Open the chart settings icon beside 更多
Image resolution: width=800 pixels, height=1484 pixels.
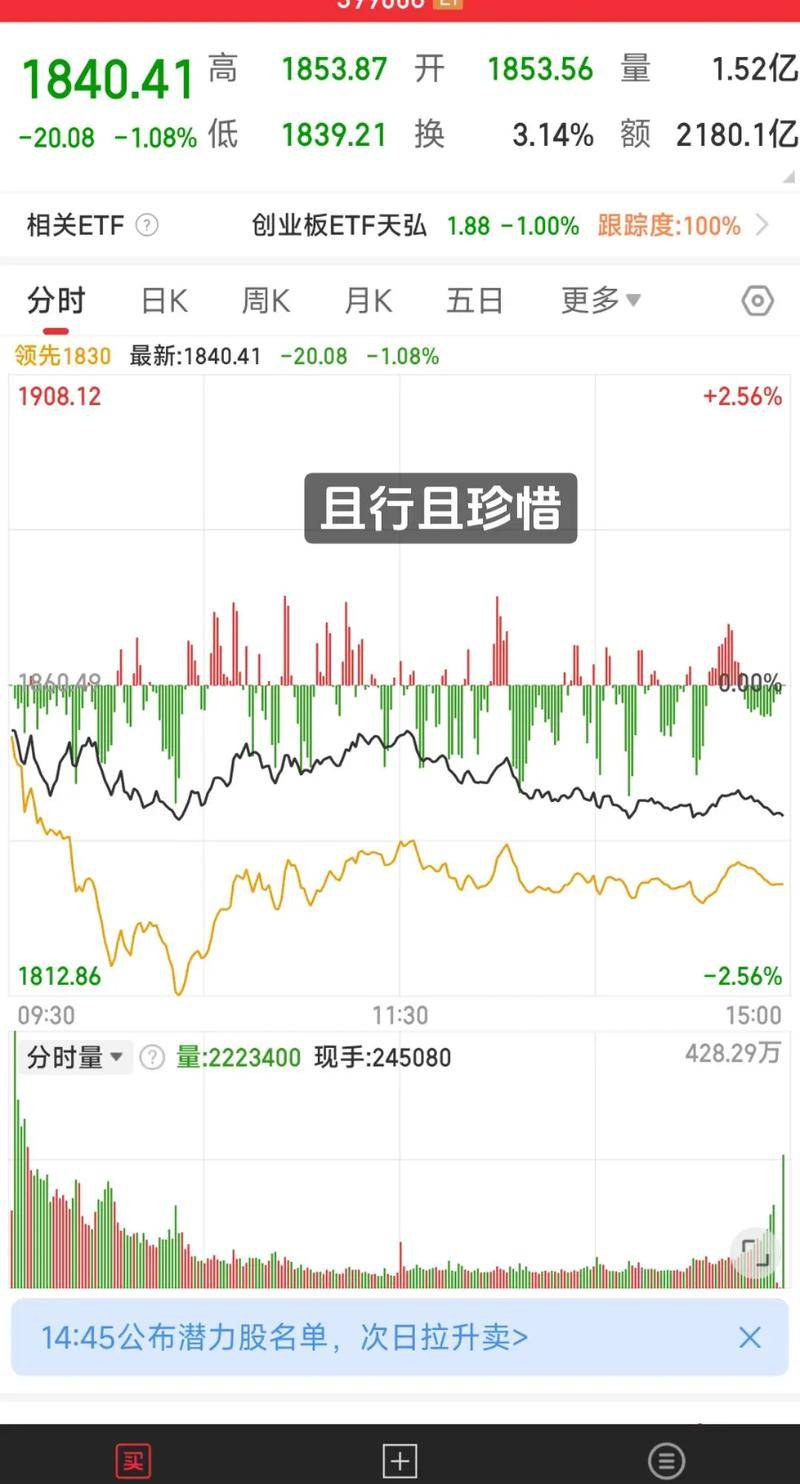[757, 300]
